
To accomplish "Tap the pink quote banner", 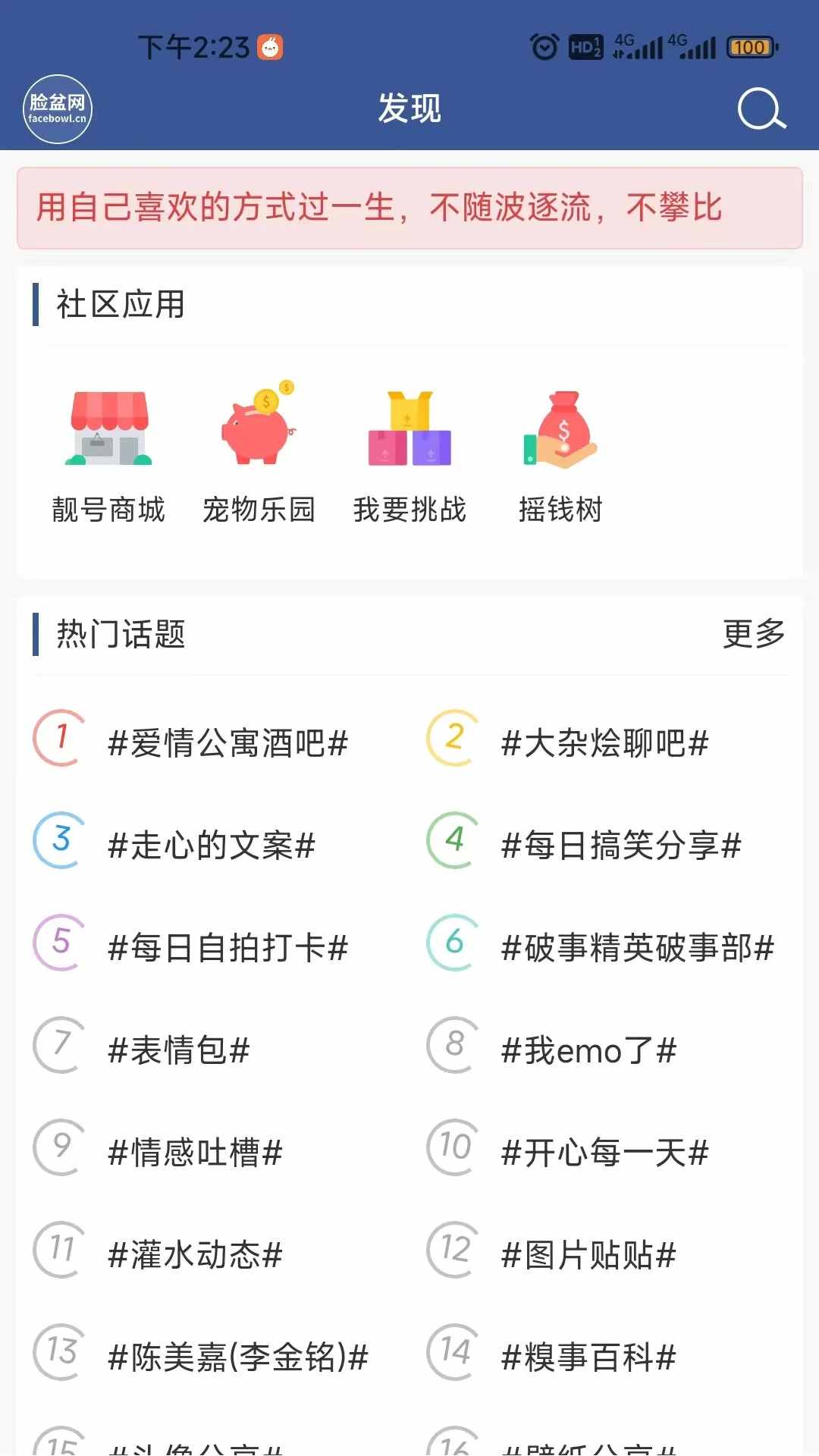I will 409,208.
